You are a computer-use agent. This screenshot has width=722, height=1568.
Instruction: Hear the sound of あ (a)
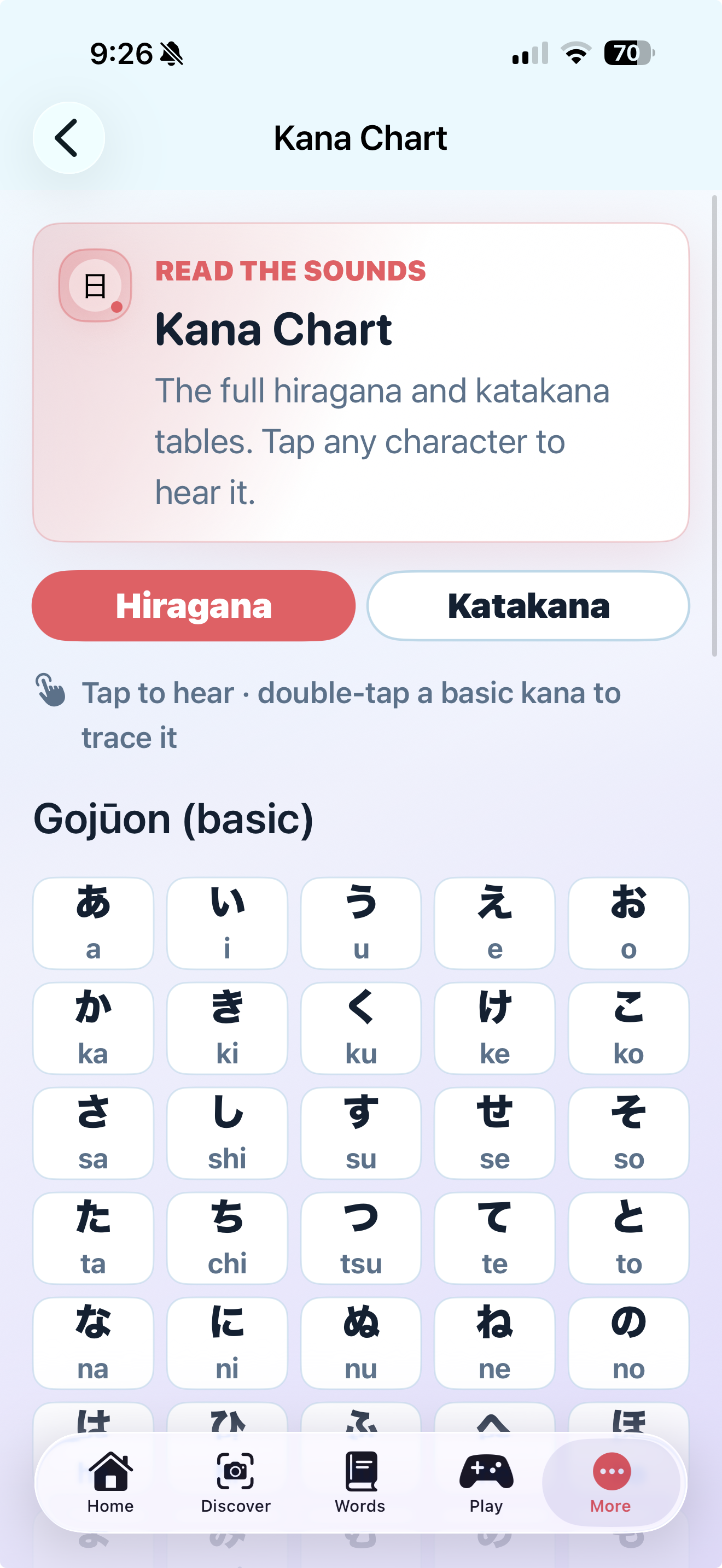click(93, 923)
